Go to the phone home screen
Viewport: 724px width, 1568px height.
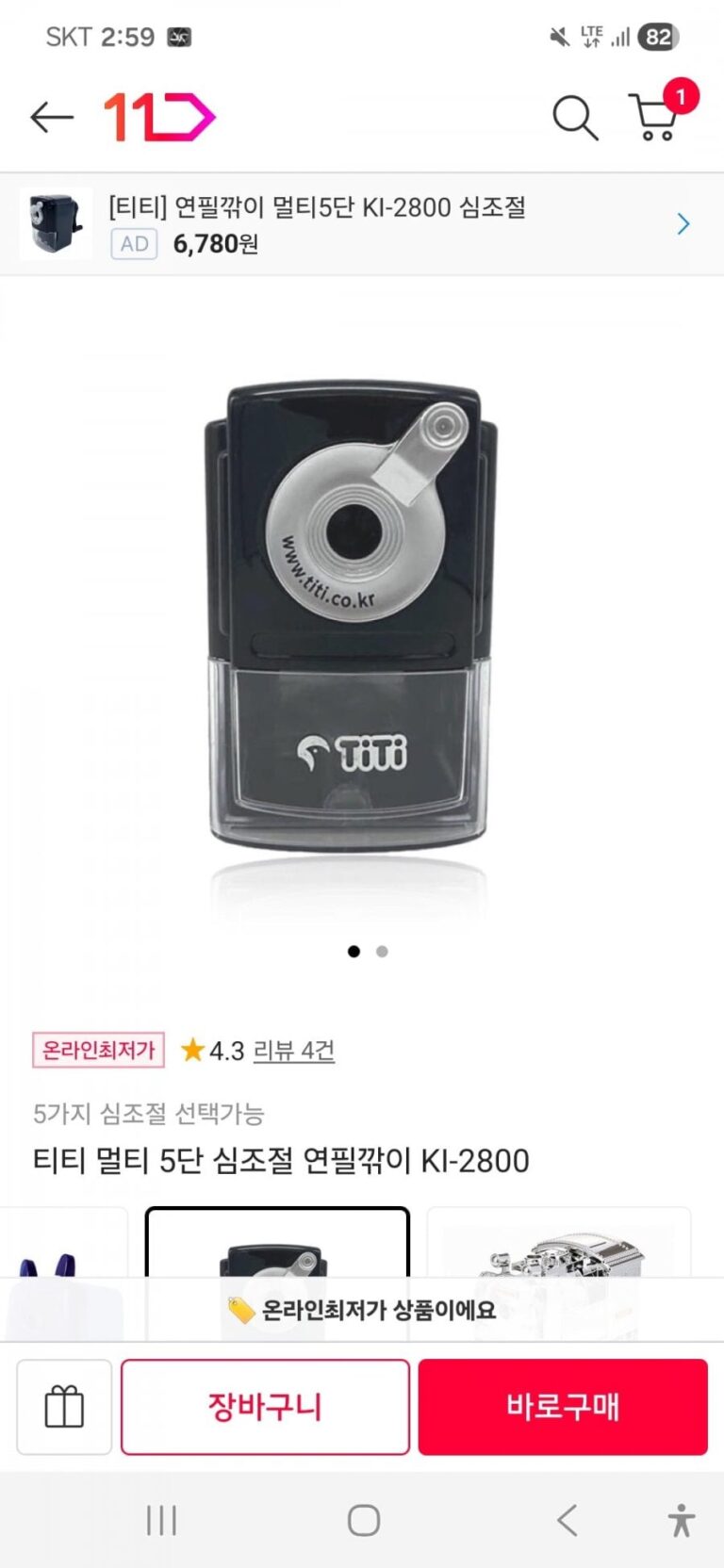363,1520
